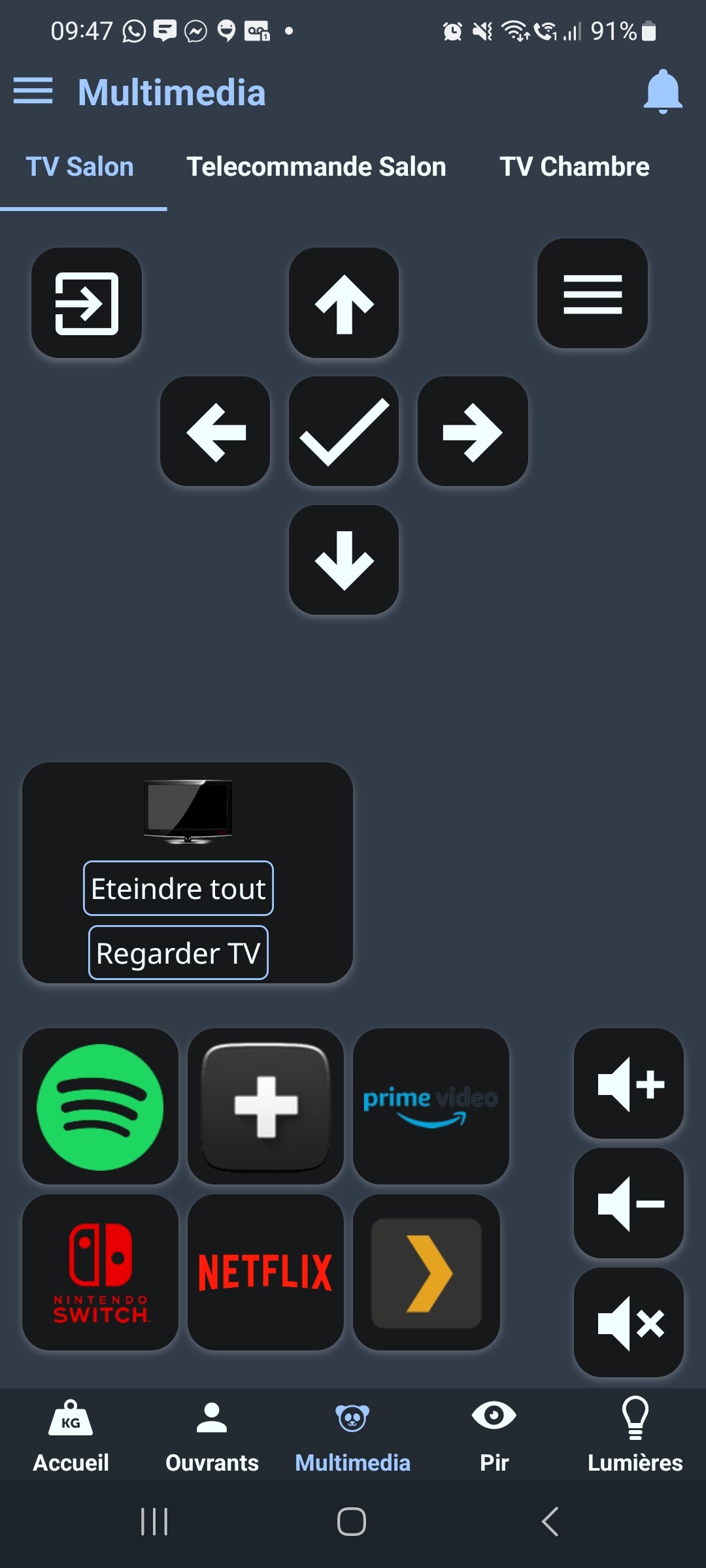Switch to the TV Chambre tab
This screenshot has width=706, height=1568.
574,167
